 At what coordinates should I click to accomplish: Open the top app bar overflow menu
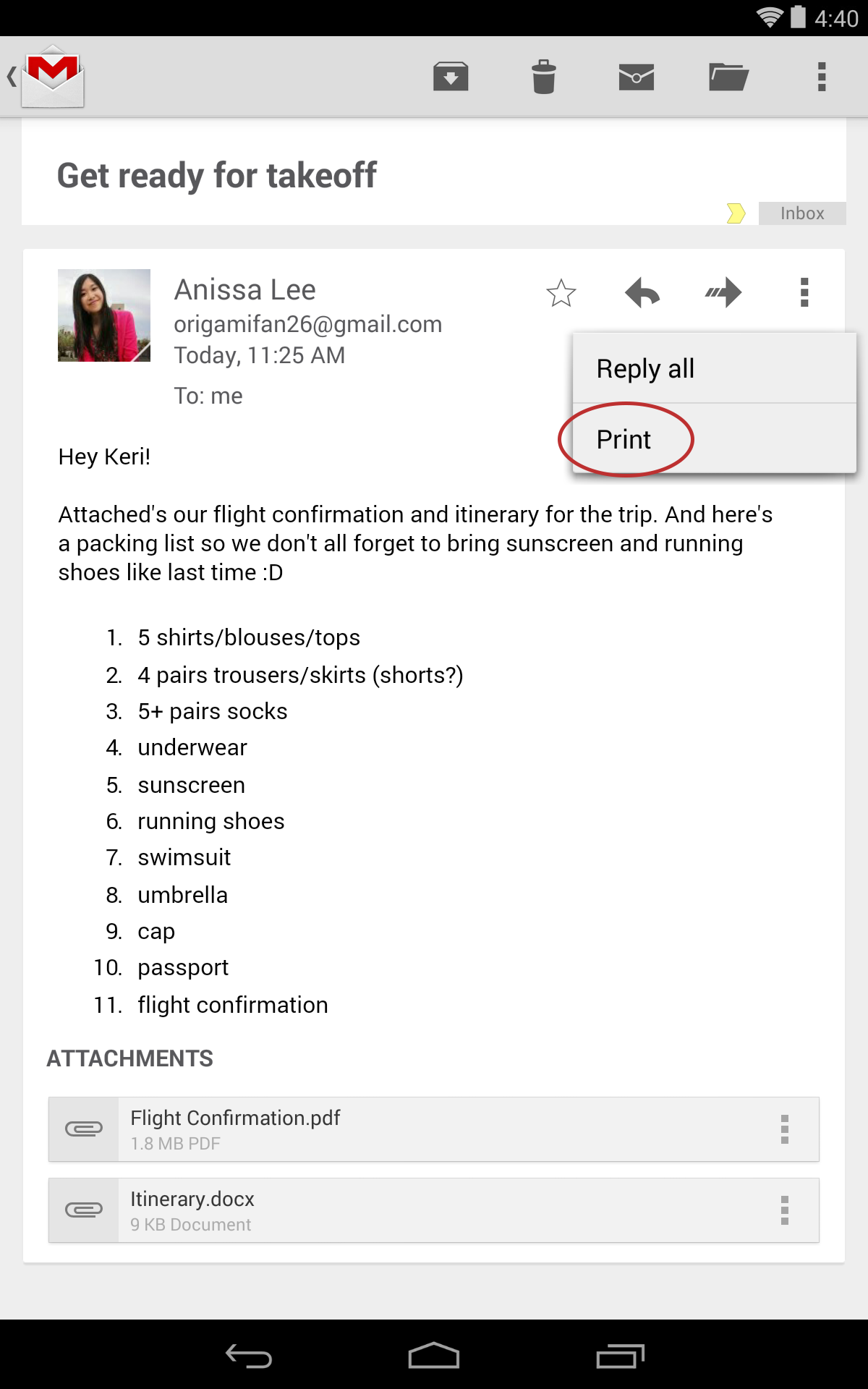(x=821, y=77)
